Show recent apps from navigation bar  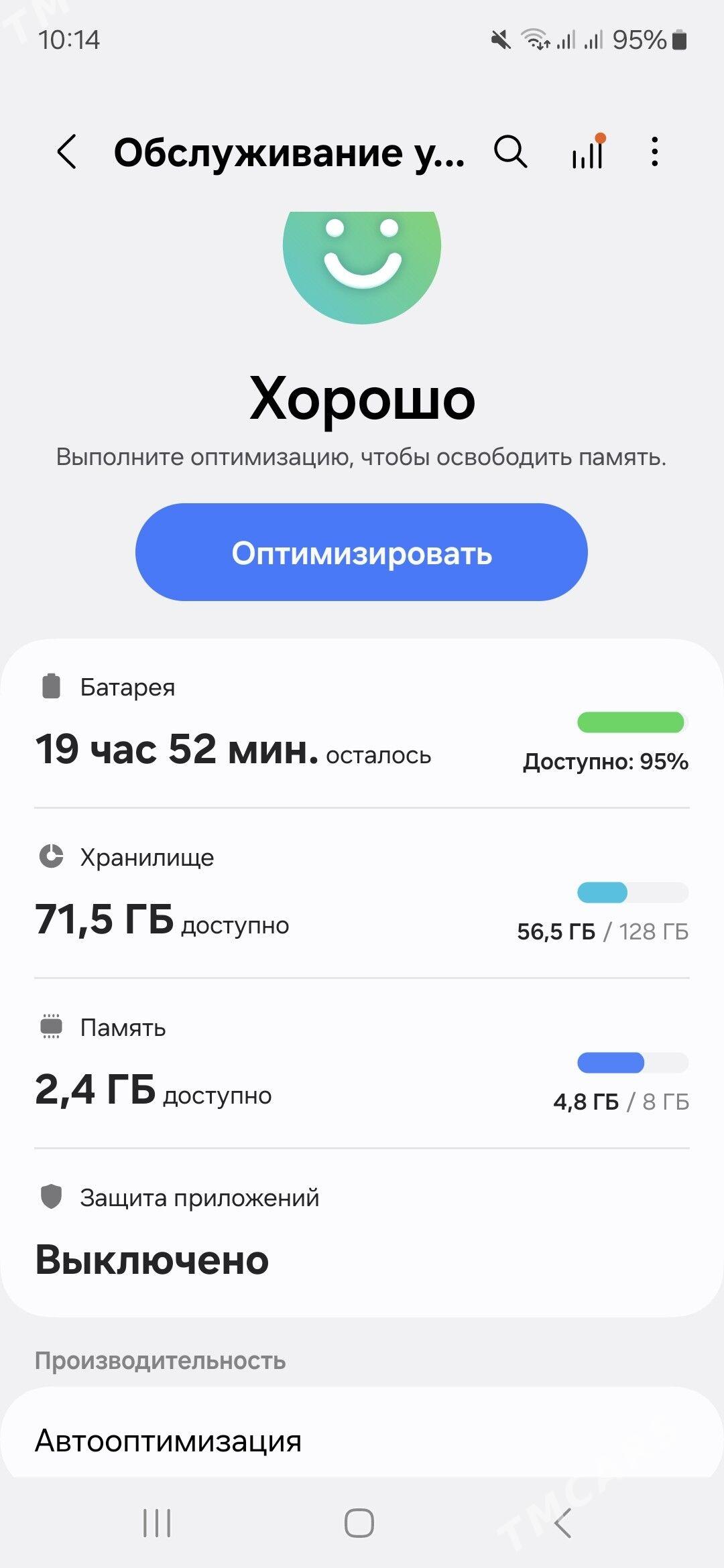157,1522
